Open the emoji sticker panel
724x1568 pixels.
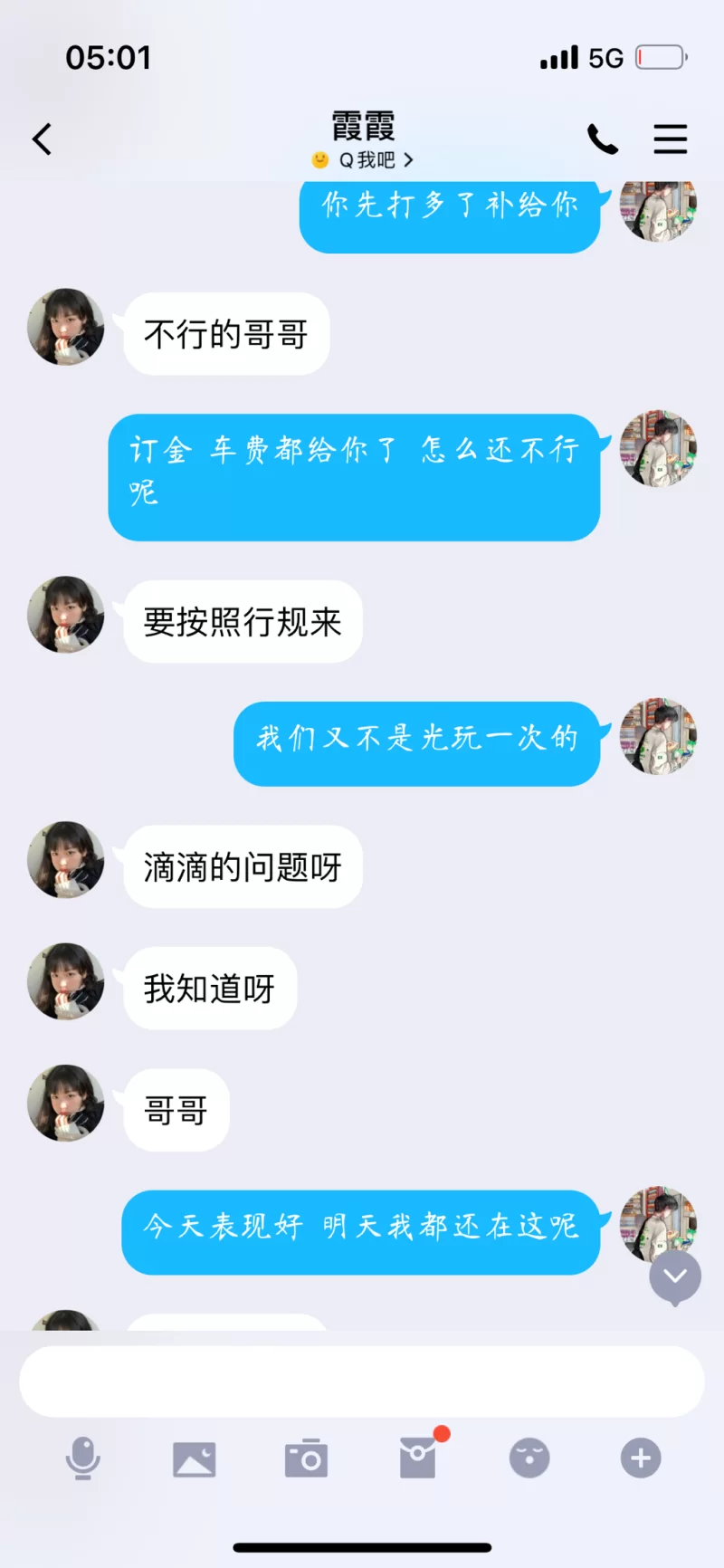point(529,1458)
